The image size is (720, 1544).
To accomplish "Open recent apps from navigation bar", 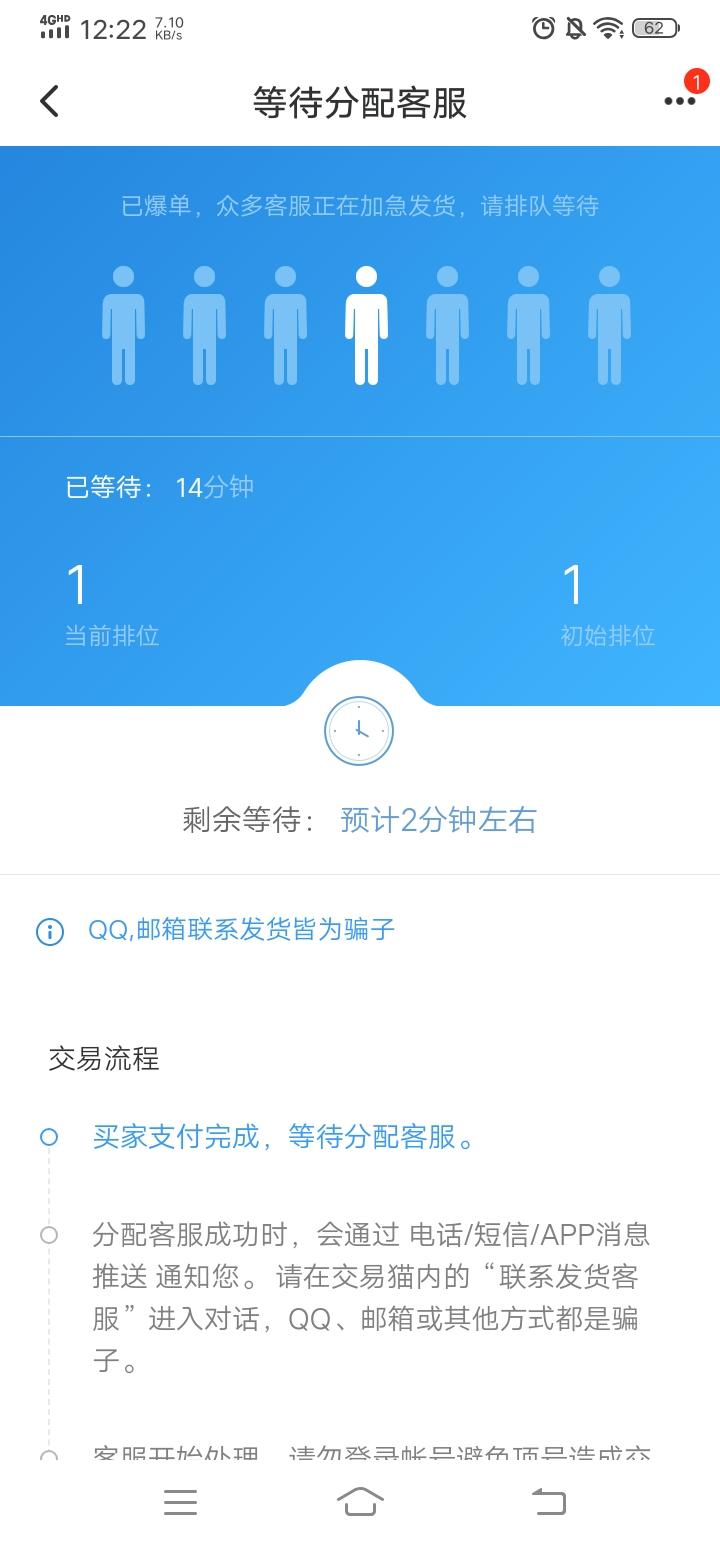I will 180,1501.
